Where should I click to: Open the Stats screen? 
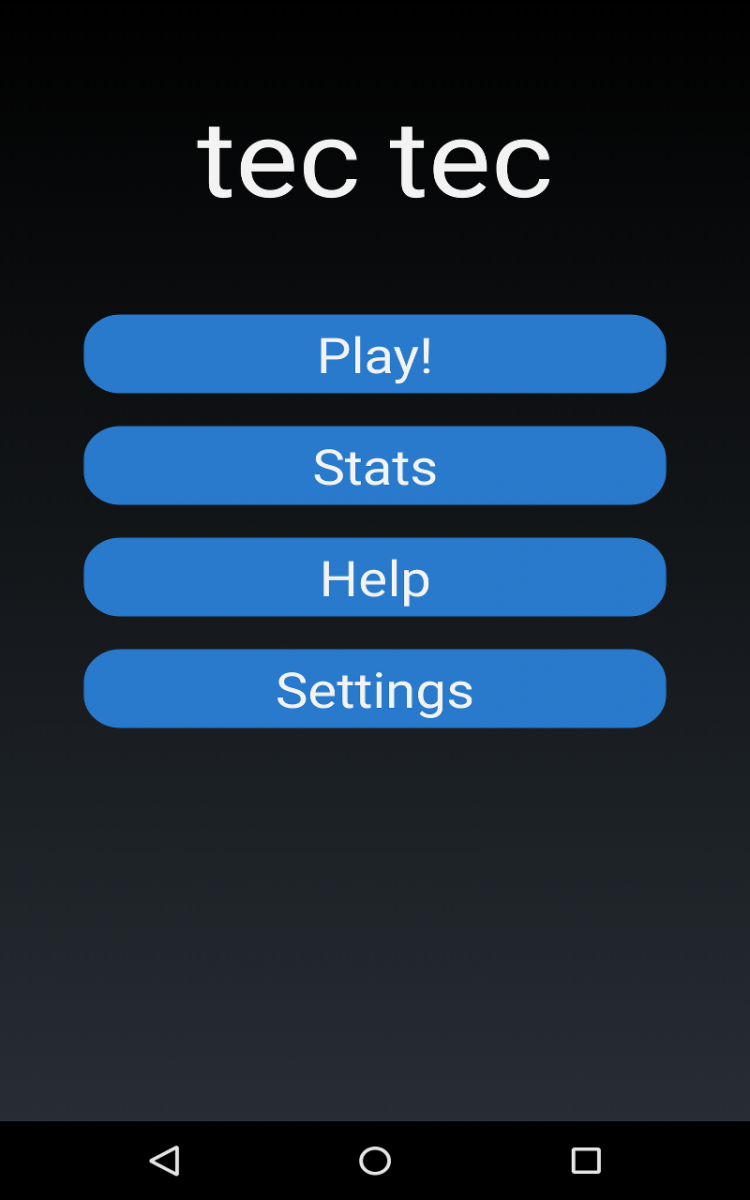coord(375,466)
